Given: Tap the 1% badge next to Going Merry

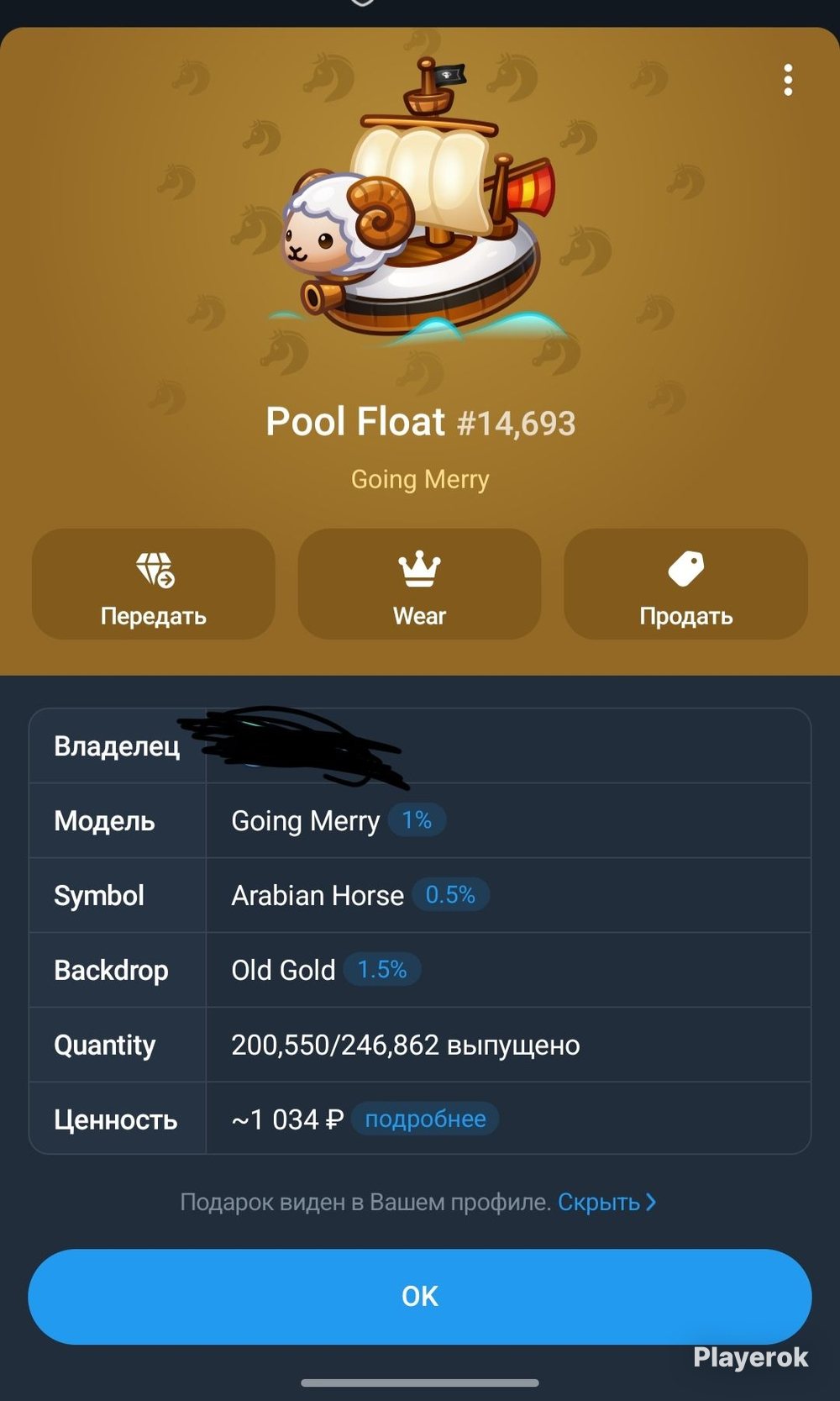Looking at the screenshot, I should pos(417,820).
